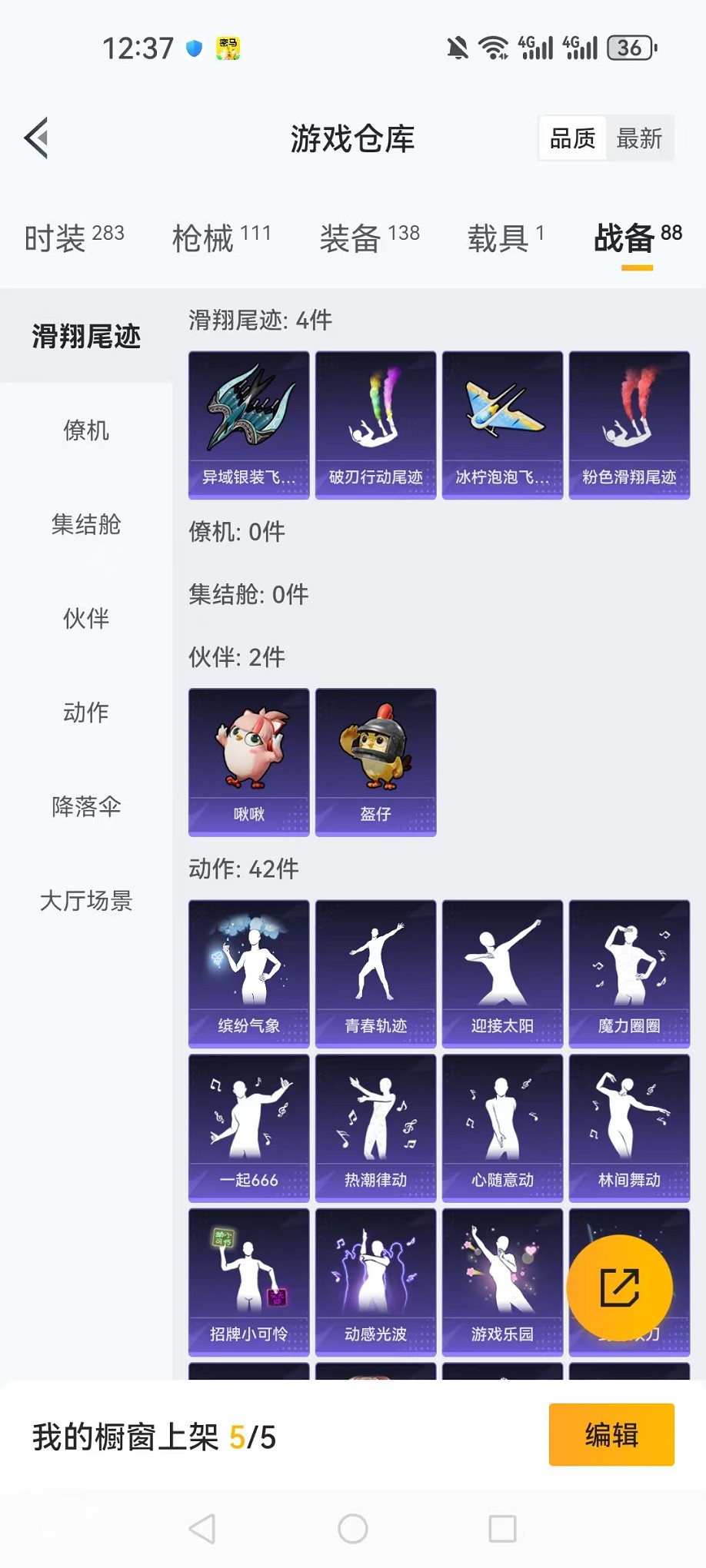Viewport: 706px width, 1568px height.
Task: Tap the yellow floating share button
Action: (619, 1287)
